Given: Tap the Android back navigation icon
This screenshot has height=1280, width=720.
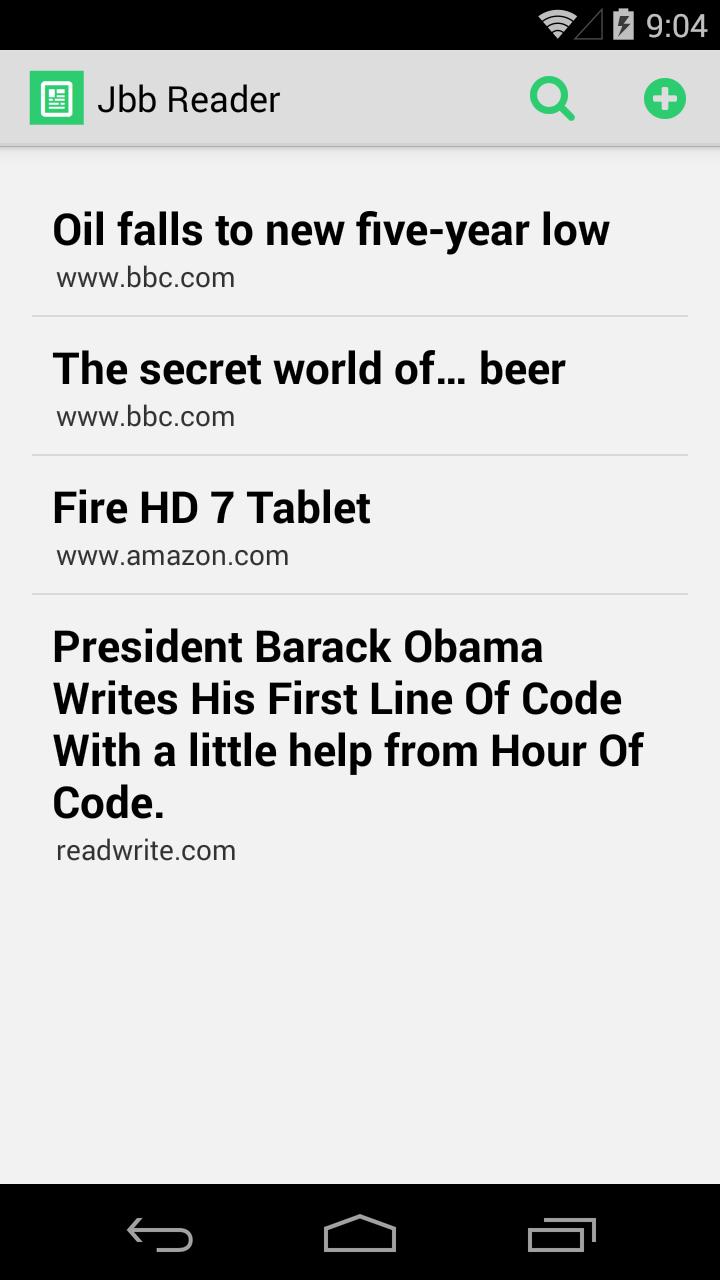Looking at the screenshot, I should pos(158,1235).
